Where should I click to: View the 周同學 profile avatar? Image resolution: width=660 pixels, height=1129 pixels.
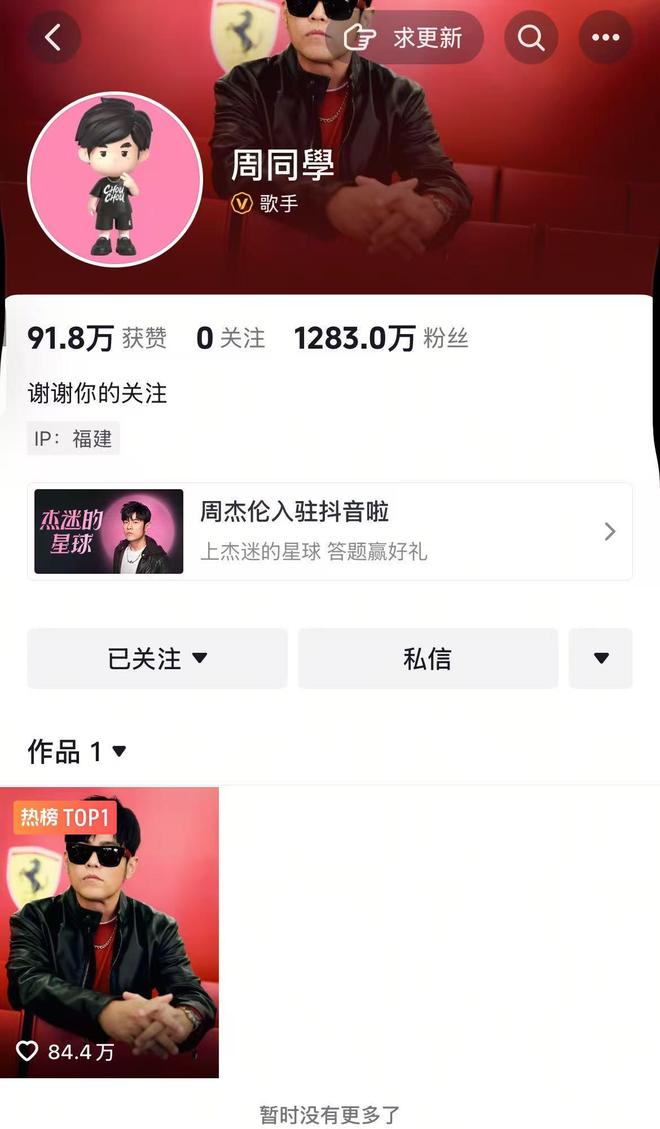(x=115, y=180)
